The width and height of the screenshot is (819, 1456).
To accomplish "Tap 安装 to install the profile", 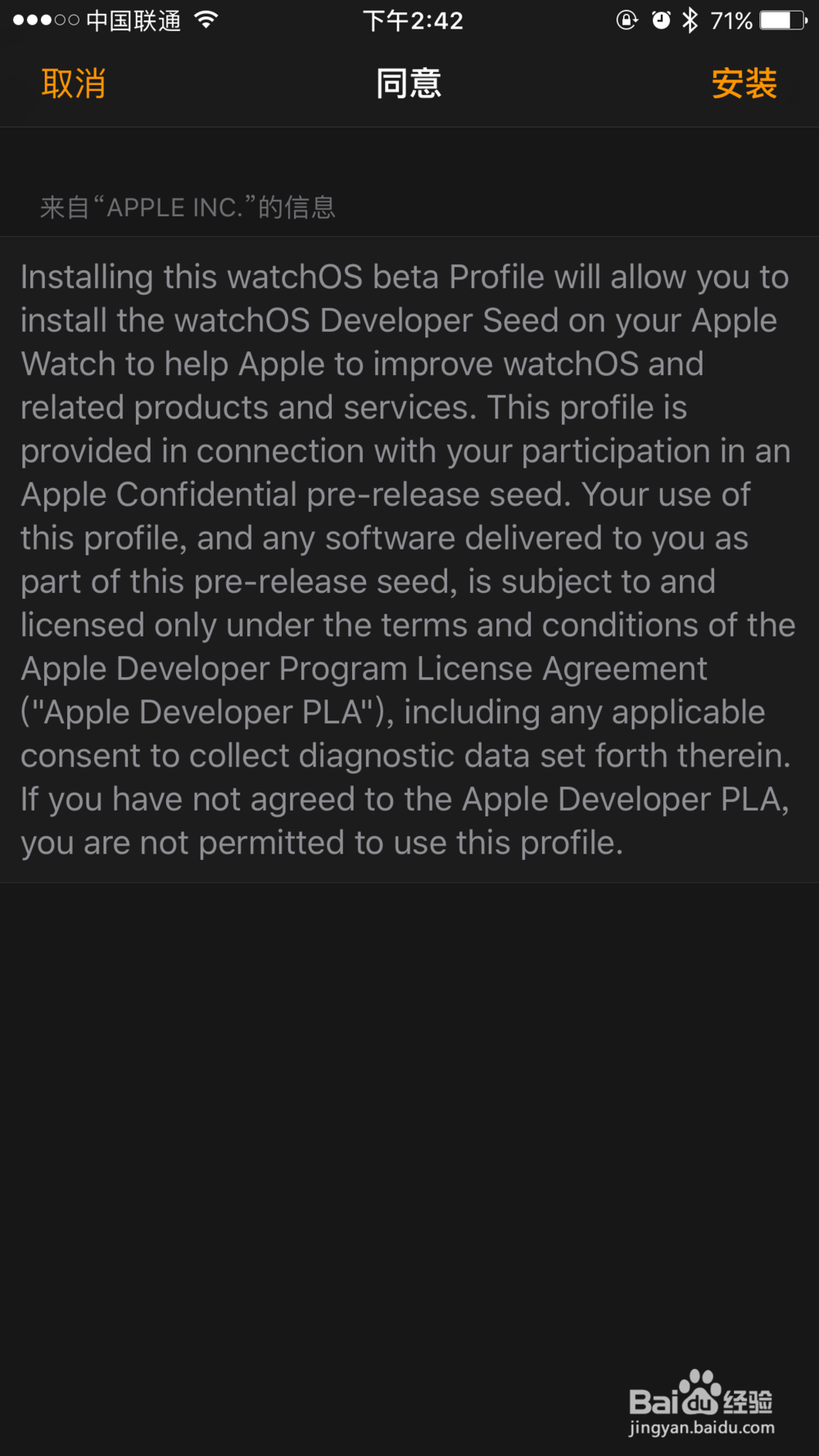I will pyautogui.click(x=744, y=83).
